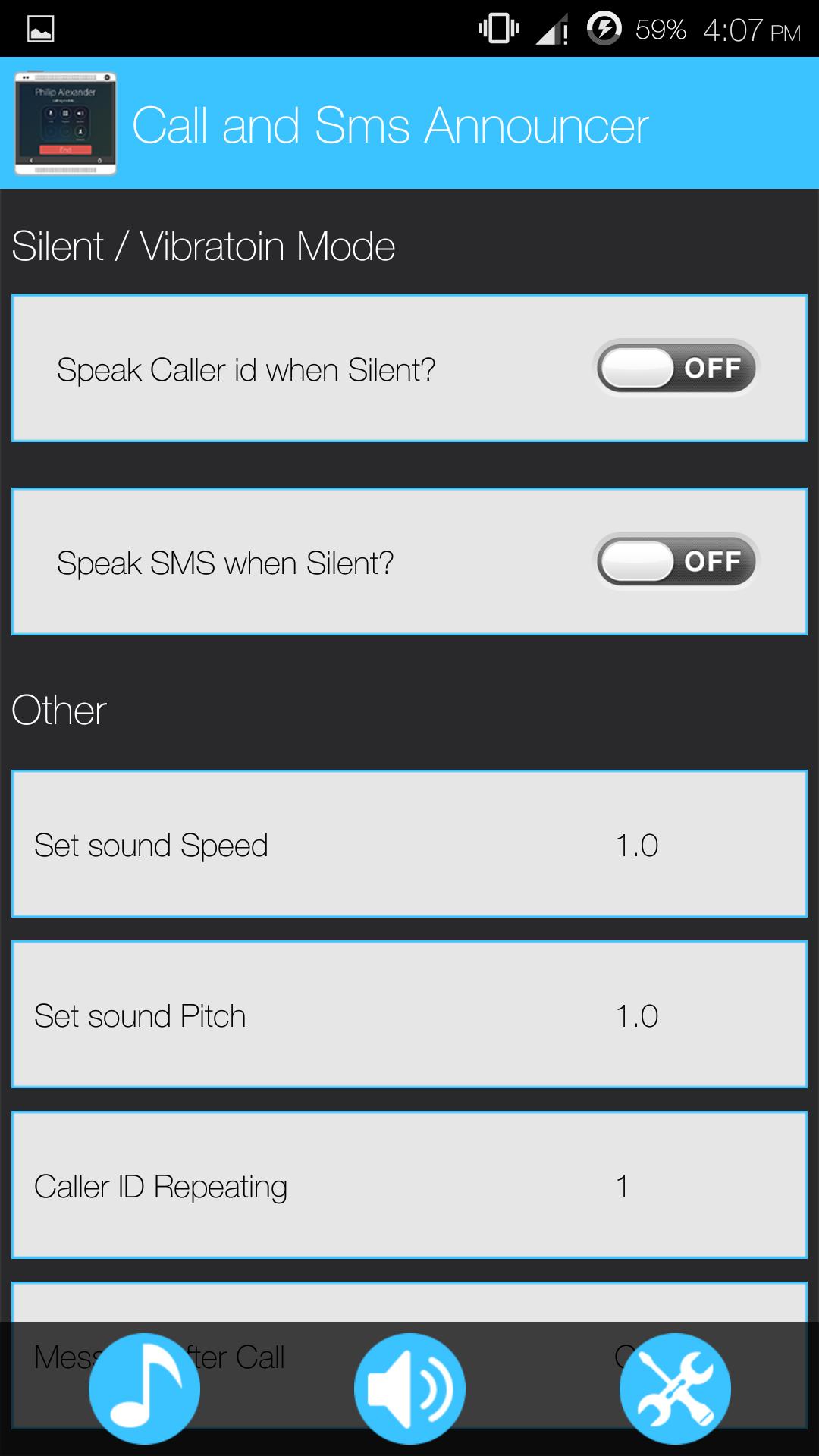Open Caller ID Repeating option
819x1456 pixels.
click(x=409, y=1185)
